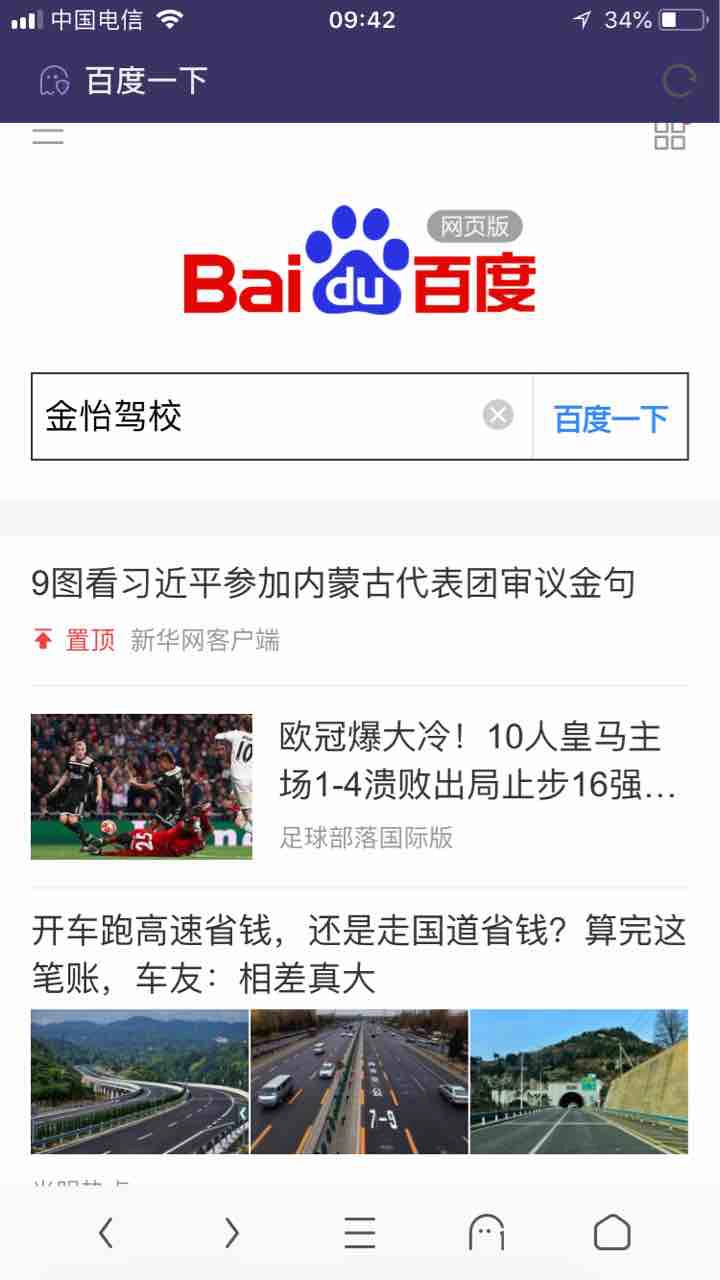Toggle the ghost incognito icon in toolbar
Image resolution: width=720 pixels, height=1280 pixels.
pos(486,1233)
